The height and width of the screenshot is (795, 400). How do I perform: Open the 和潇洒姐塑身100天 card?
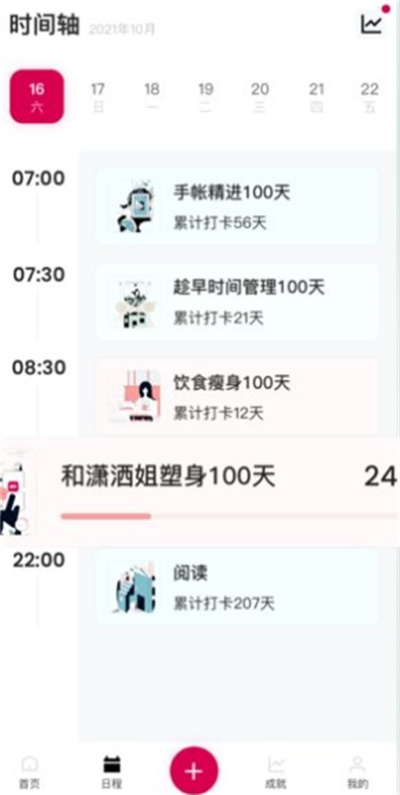[x=200, y=492]
